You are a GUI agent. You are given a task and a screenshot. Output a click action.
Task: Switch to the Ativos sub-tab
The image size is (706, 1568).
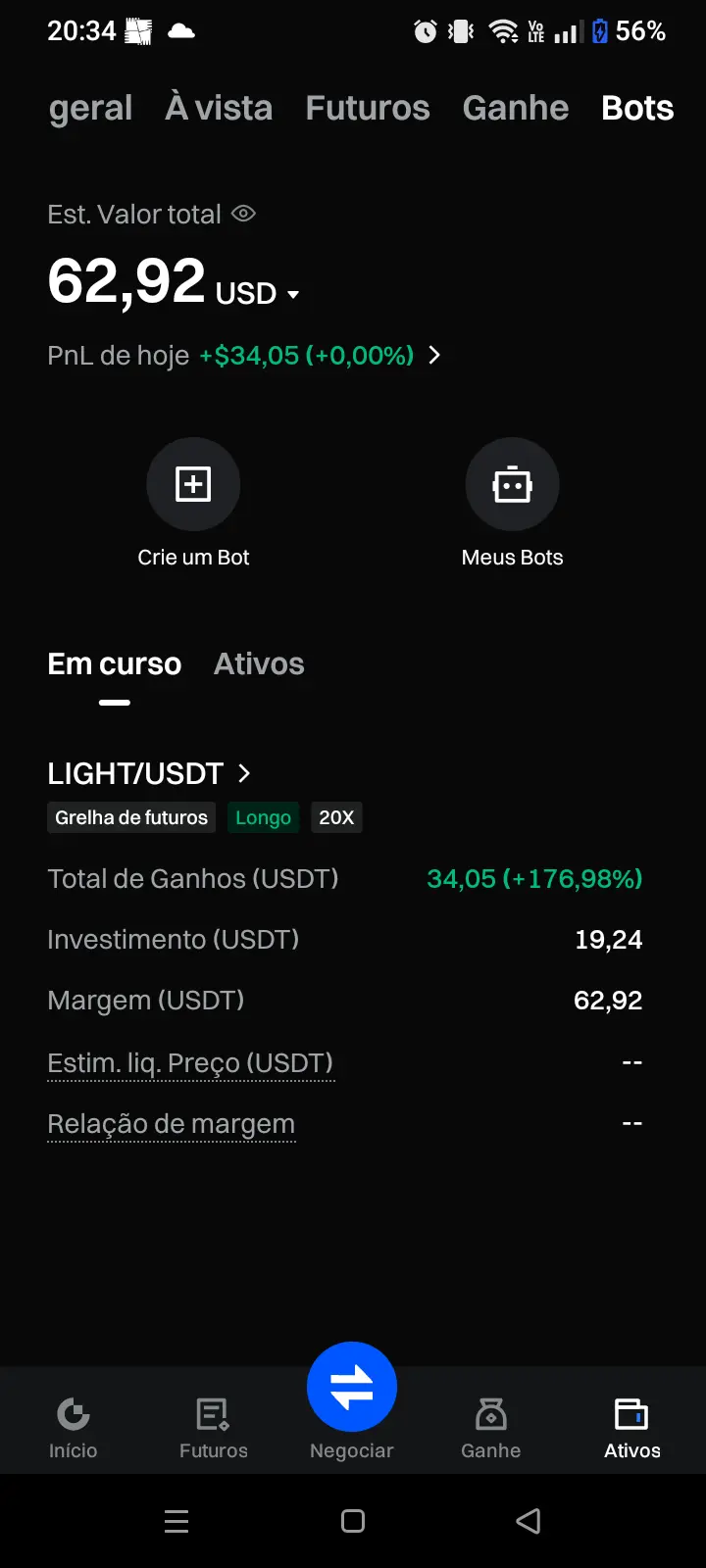pyautogui.click(x=259, y=663)
